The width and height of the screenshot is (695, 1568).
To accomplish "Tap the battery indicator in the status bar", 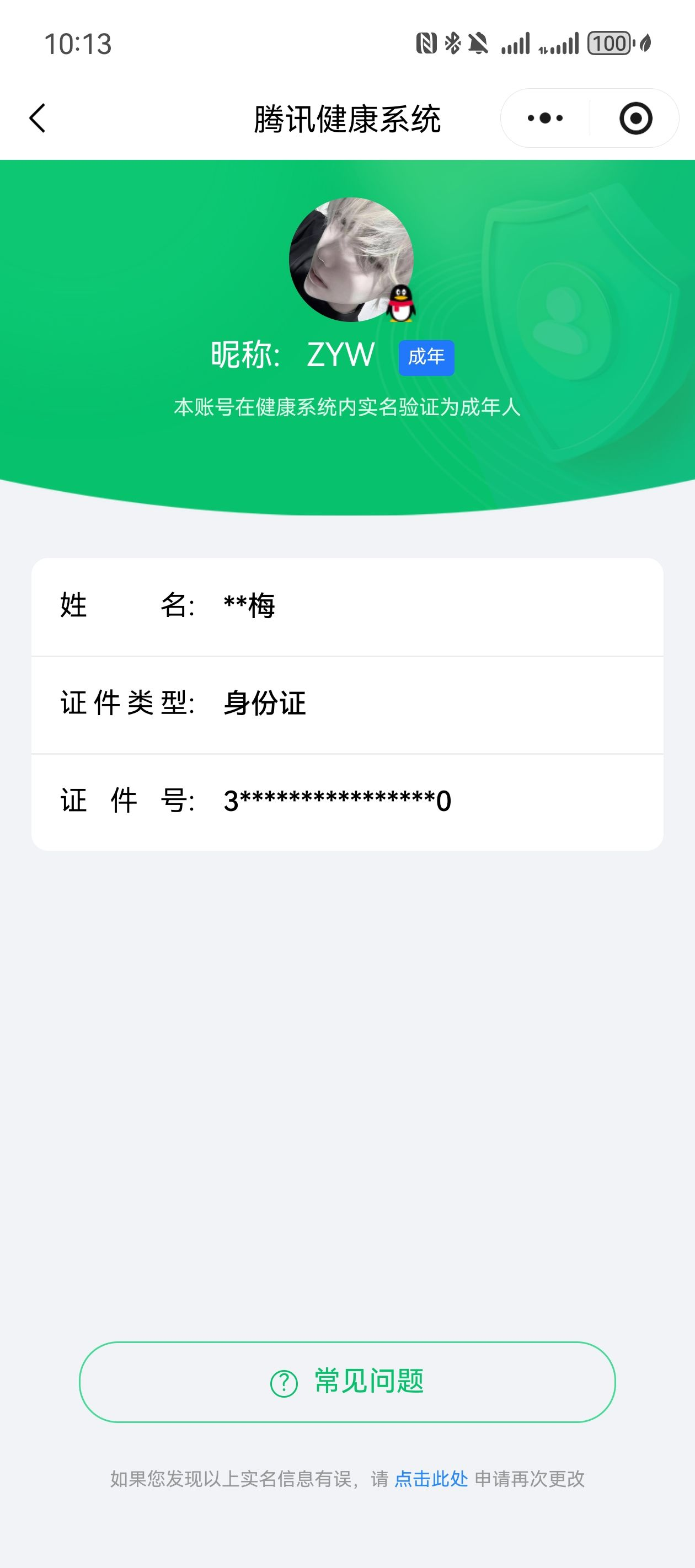I will tap(609, 41).
